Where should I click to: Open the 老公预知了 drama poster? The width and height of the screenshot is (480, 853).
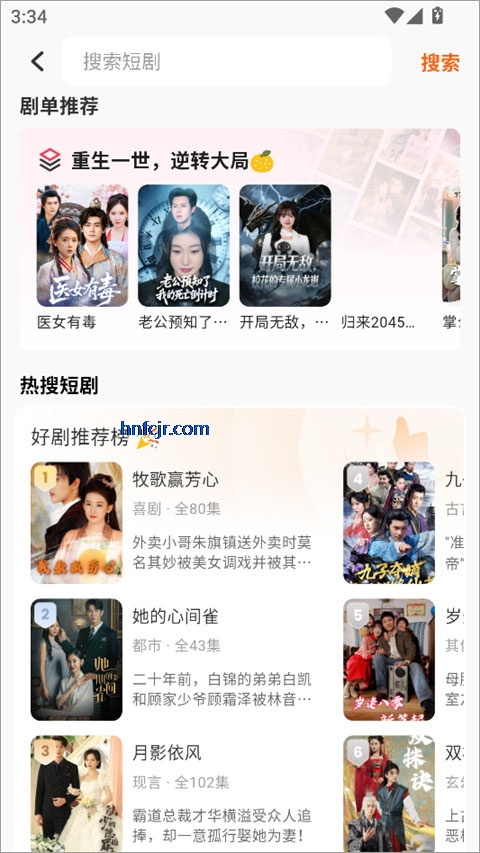(x=183, y=245)
